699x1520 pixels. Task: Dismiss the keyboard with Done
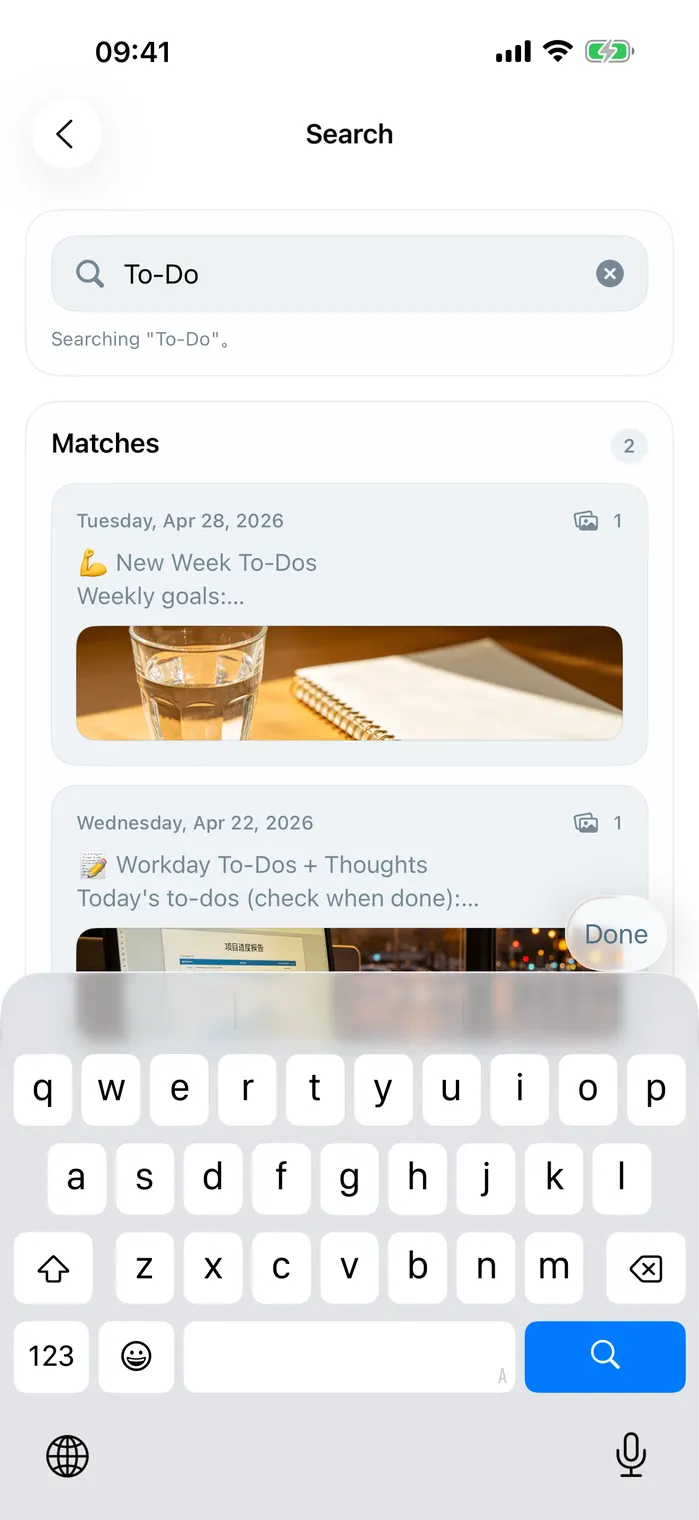[616, 934]
